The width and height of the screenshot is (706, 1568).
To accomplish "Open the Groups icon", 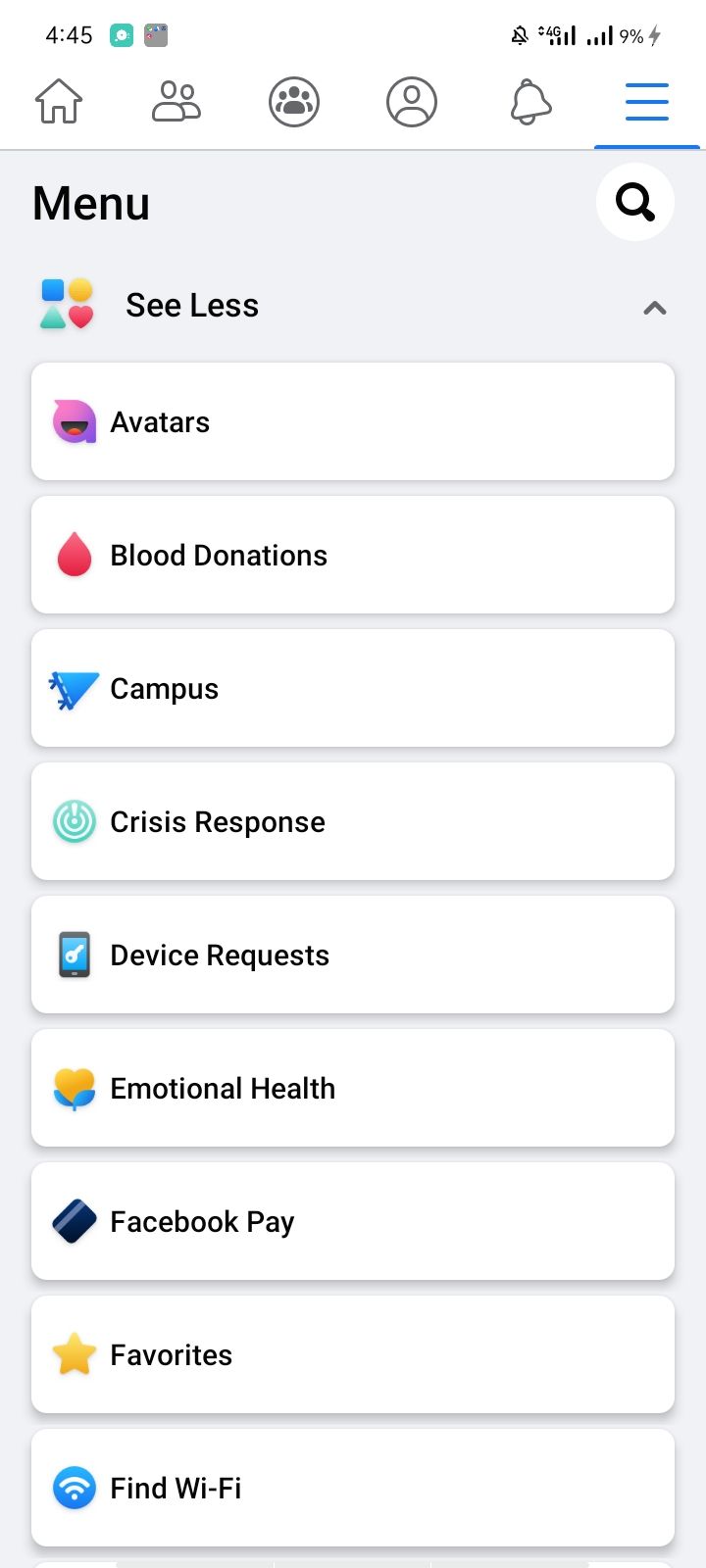I will pos(294,101).
